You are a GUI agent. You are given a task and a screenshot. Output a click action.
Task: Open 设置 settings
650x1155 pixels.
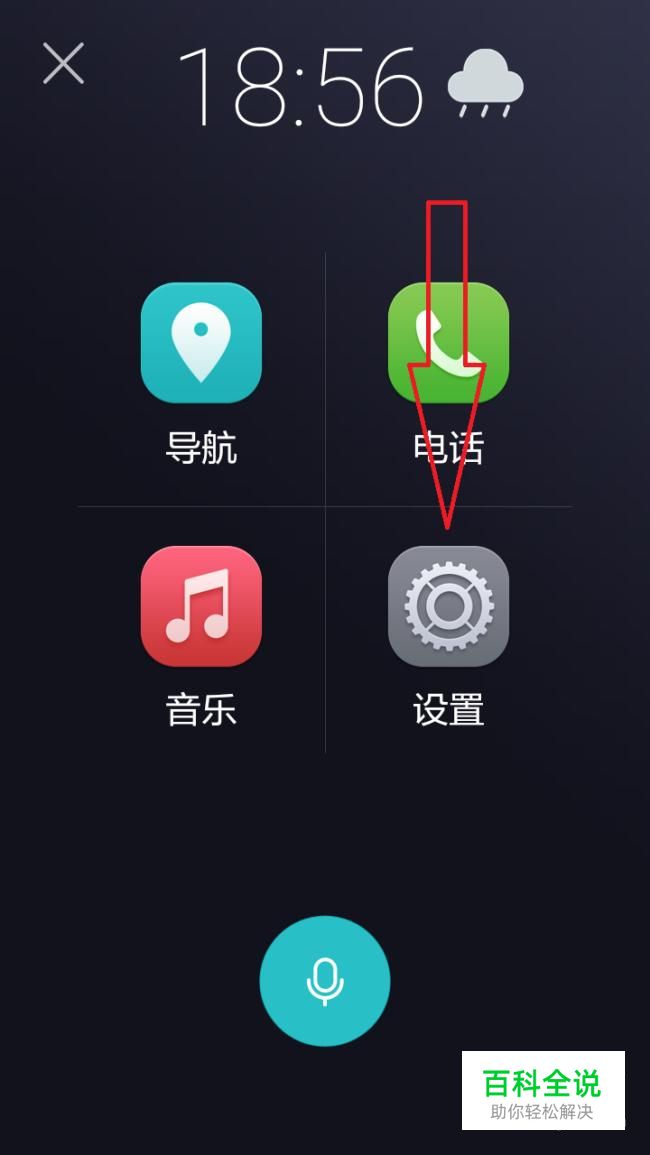(448, 606)
